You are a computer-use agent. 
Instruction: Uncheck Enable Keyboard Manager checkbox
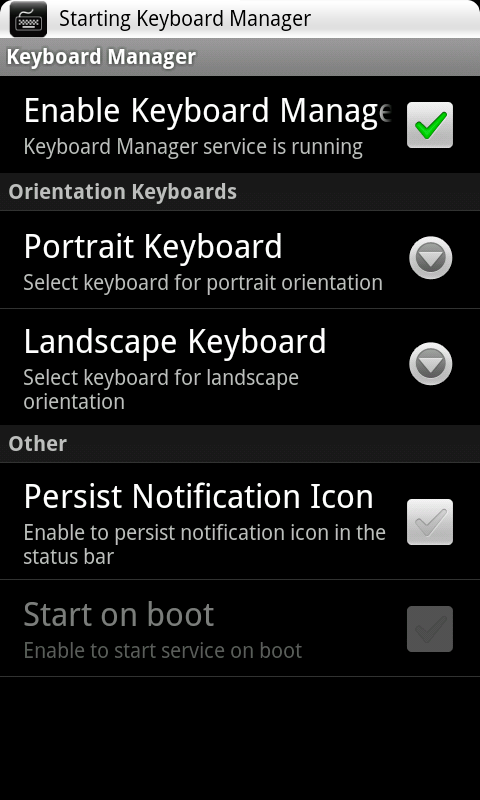coord(430,125)
